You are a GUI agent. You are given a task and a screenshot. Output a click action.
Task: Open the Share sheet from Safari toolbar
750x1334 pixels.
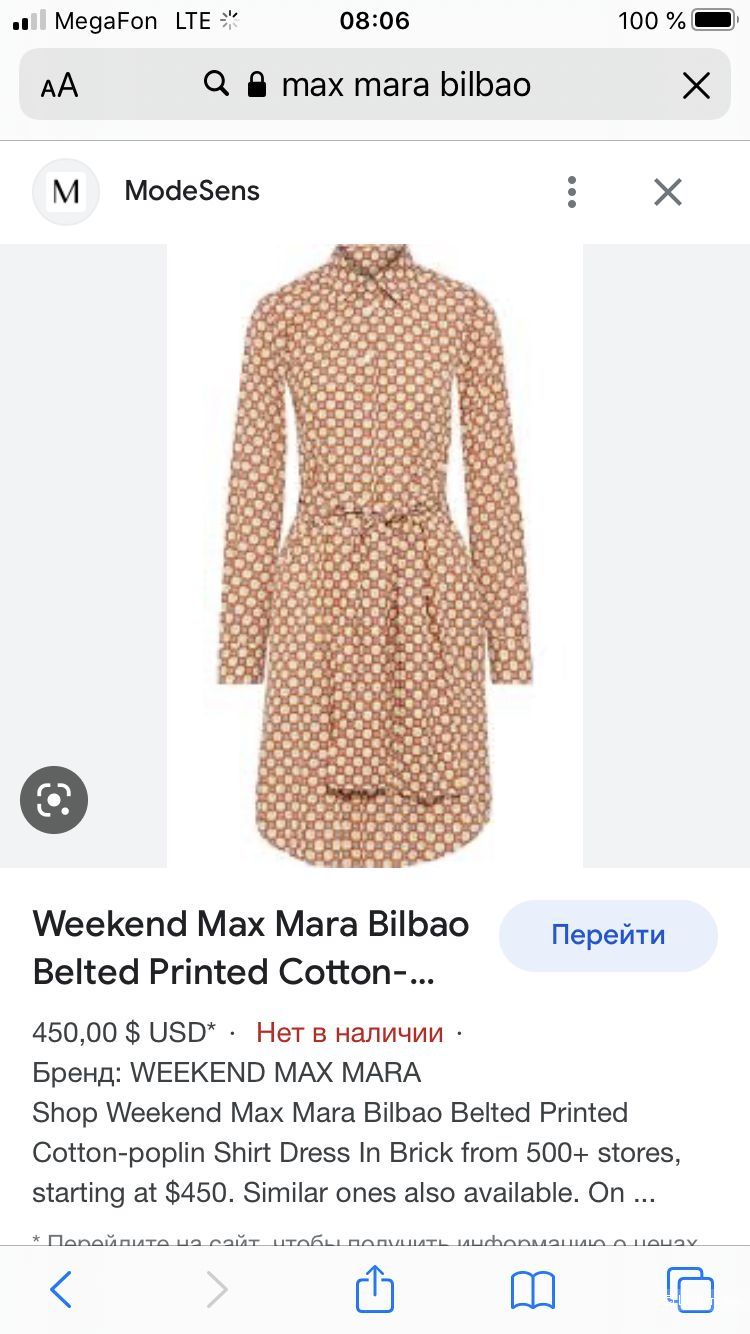tap(374, 1290)
